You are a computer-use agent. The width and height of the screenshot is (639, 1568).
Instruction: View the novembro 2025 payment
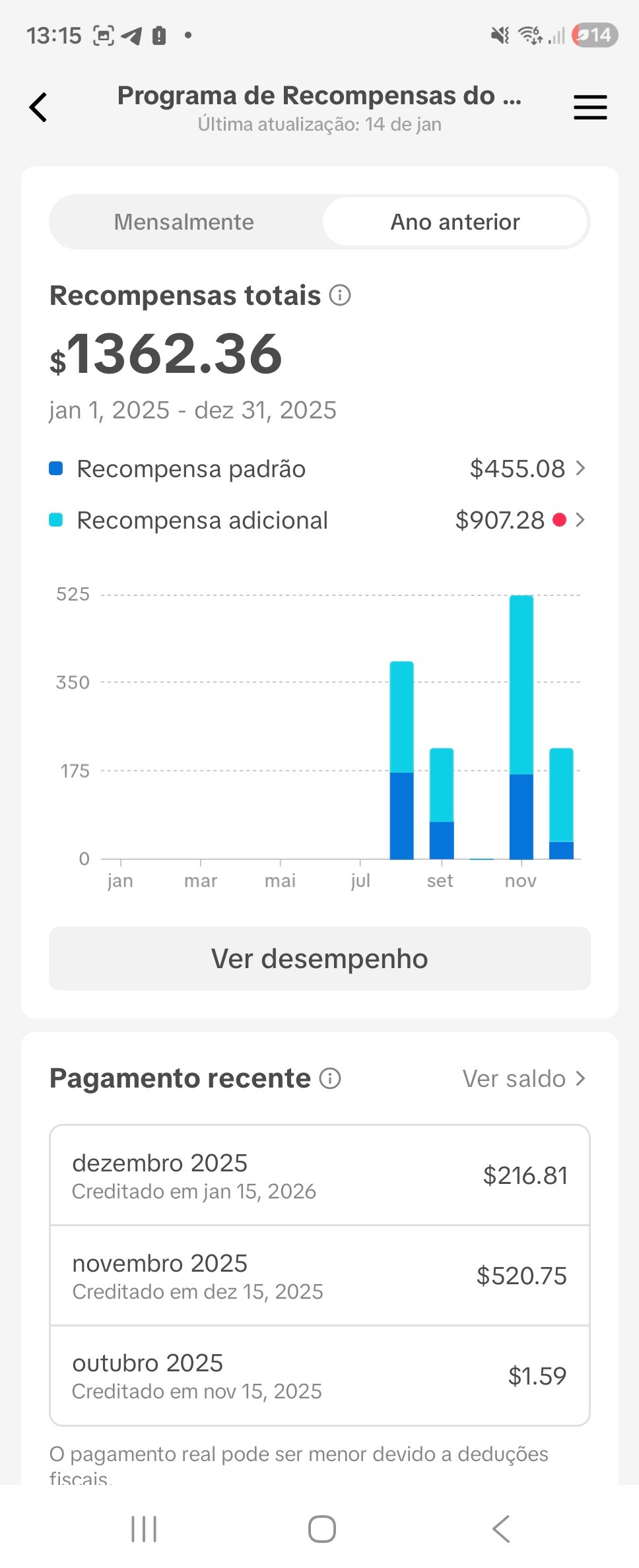click(x=319, y=1276)
